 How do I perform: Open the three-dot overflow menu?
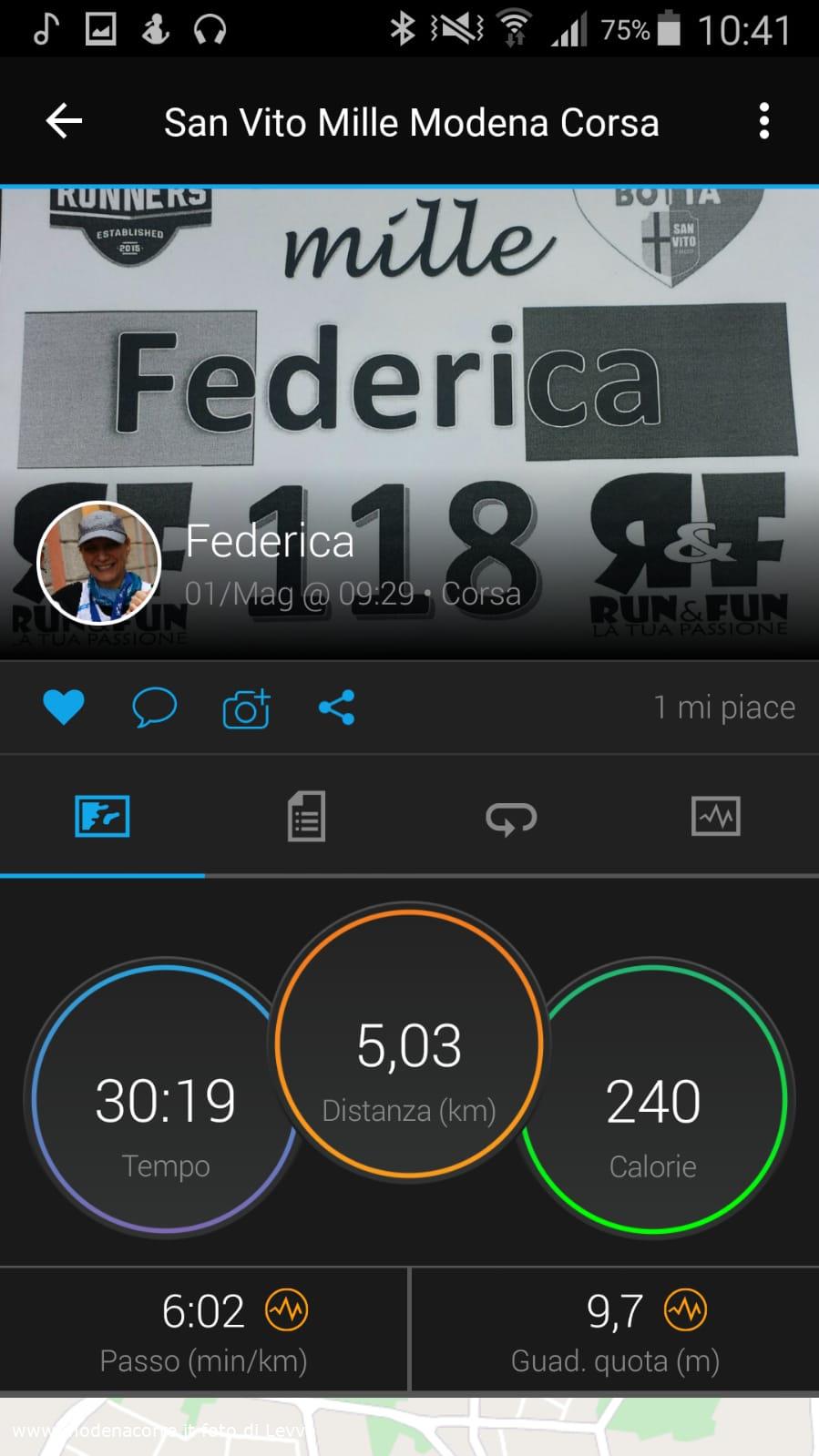[x=763, y=121]
